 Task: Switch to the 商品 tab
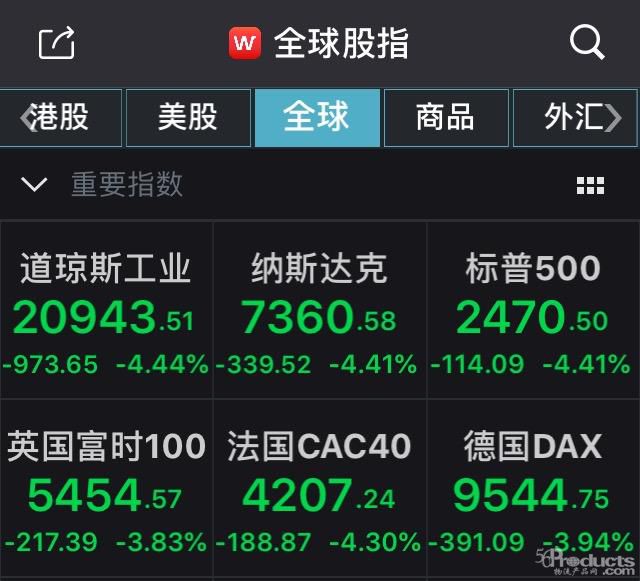click(445, 118)
